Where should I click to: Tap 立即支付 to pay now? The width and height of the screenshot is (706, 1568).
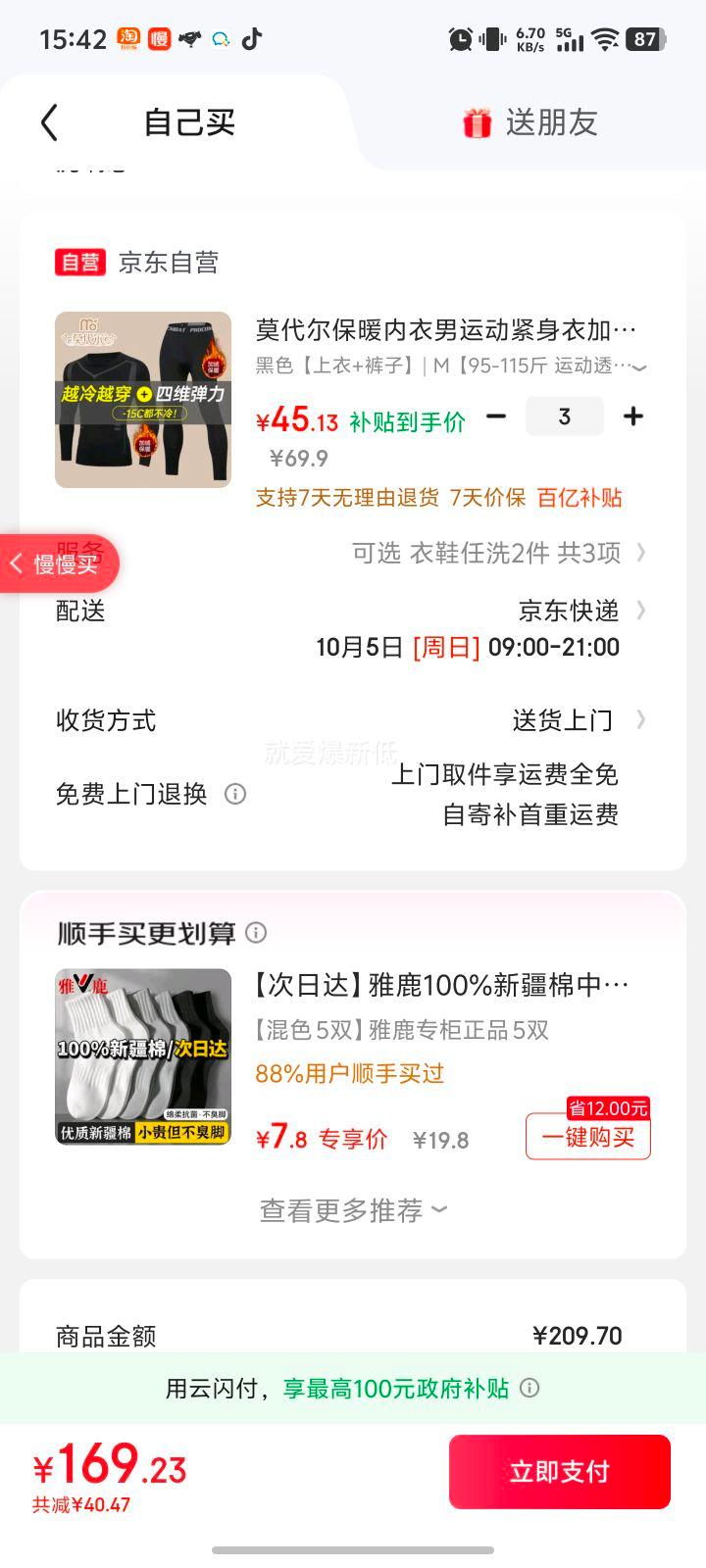coord(559,1472)
